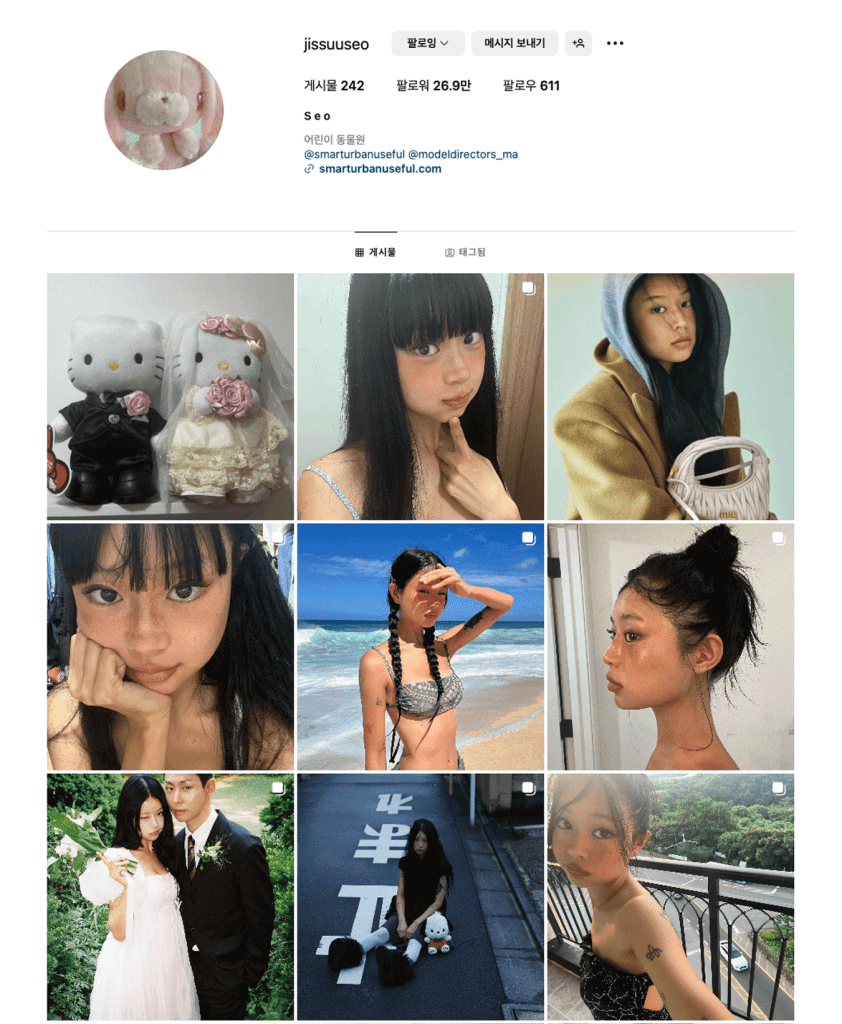Visit the smarturbanuseful.com website link

pyautogui.click(x=379, y=169)
